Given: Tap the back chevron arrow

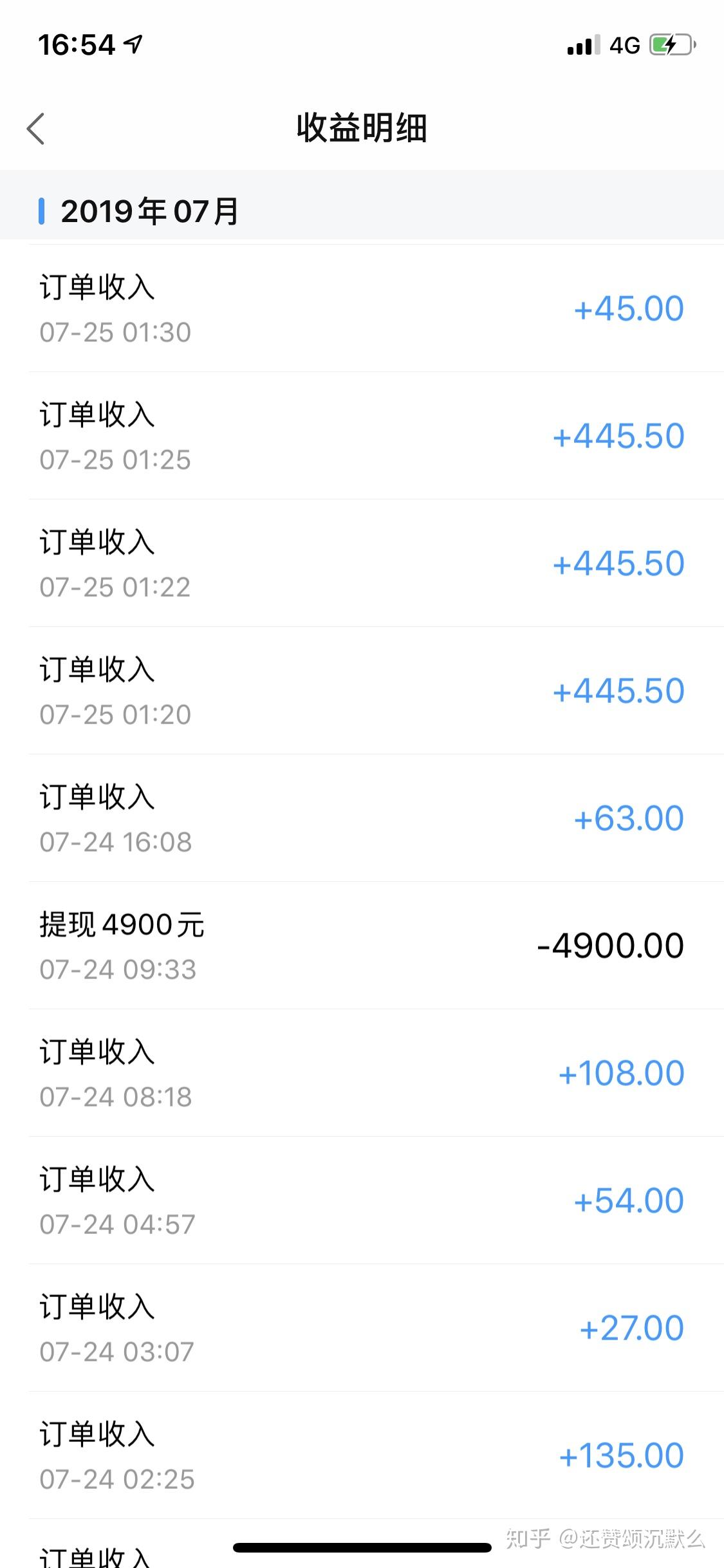Looking at the screenshot, I should coord(37,127).
